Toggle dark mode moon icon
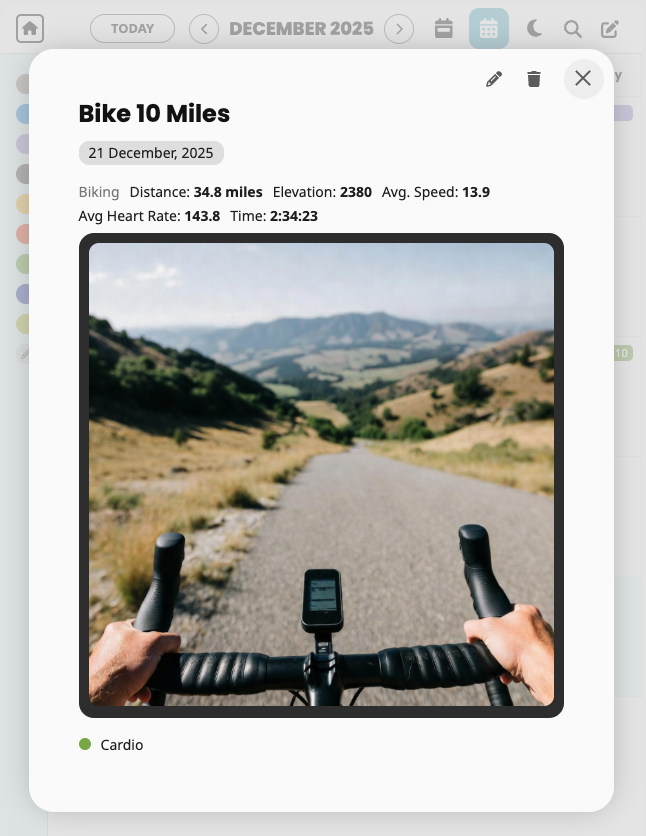Screen dimensions: 646x836 pos(534,29)
